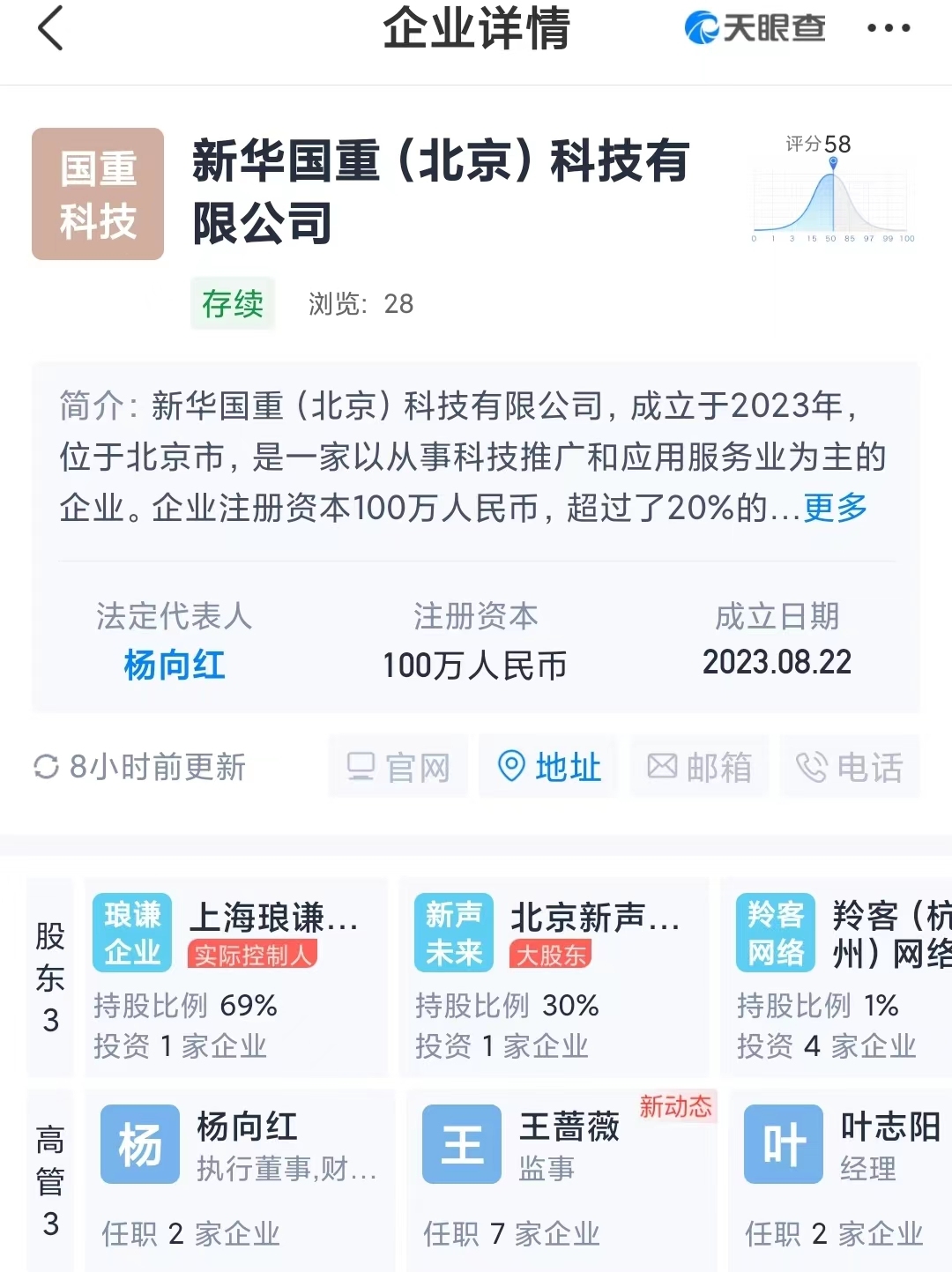Refresh data via 8小时前更新

(139, 767)
